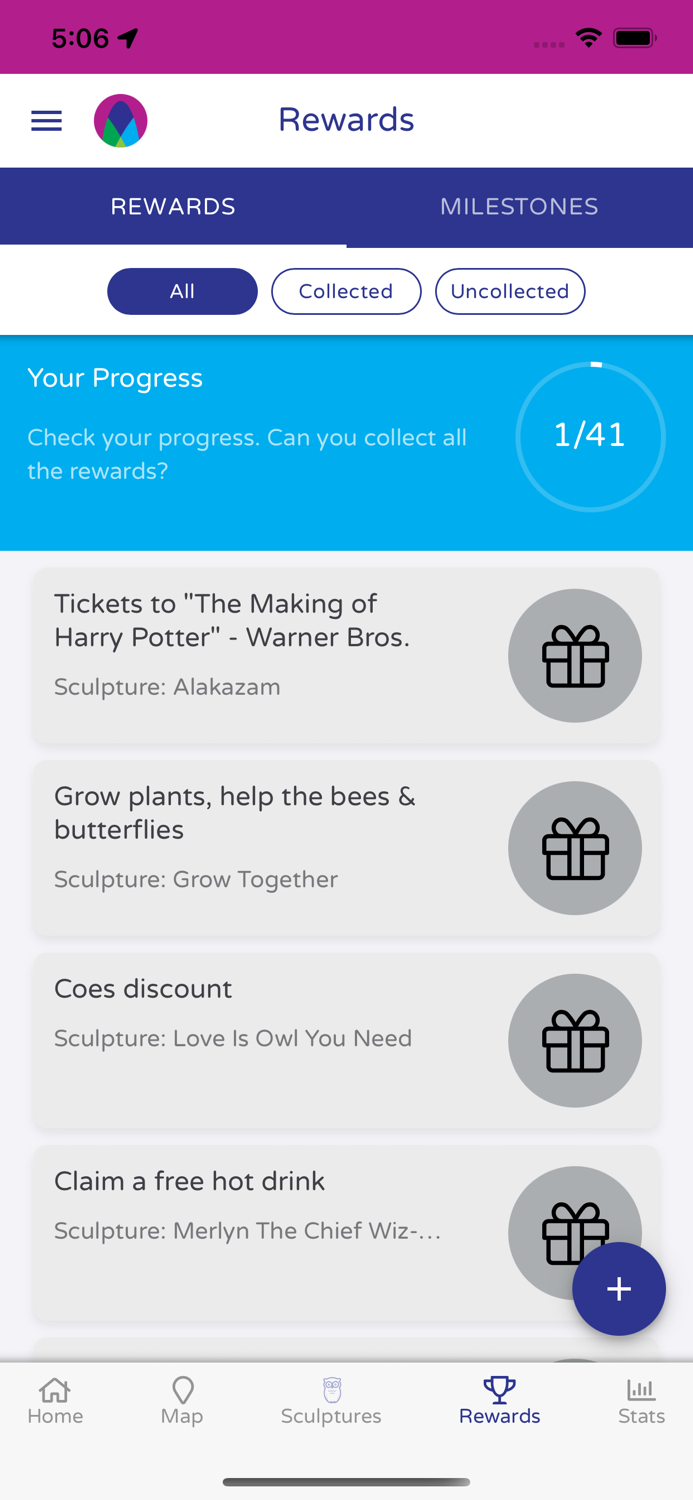Switch to the Sculptures tab

[331, 1401]
